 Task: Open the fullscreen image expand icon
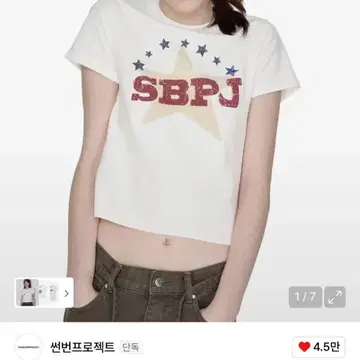click(335, 297)
